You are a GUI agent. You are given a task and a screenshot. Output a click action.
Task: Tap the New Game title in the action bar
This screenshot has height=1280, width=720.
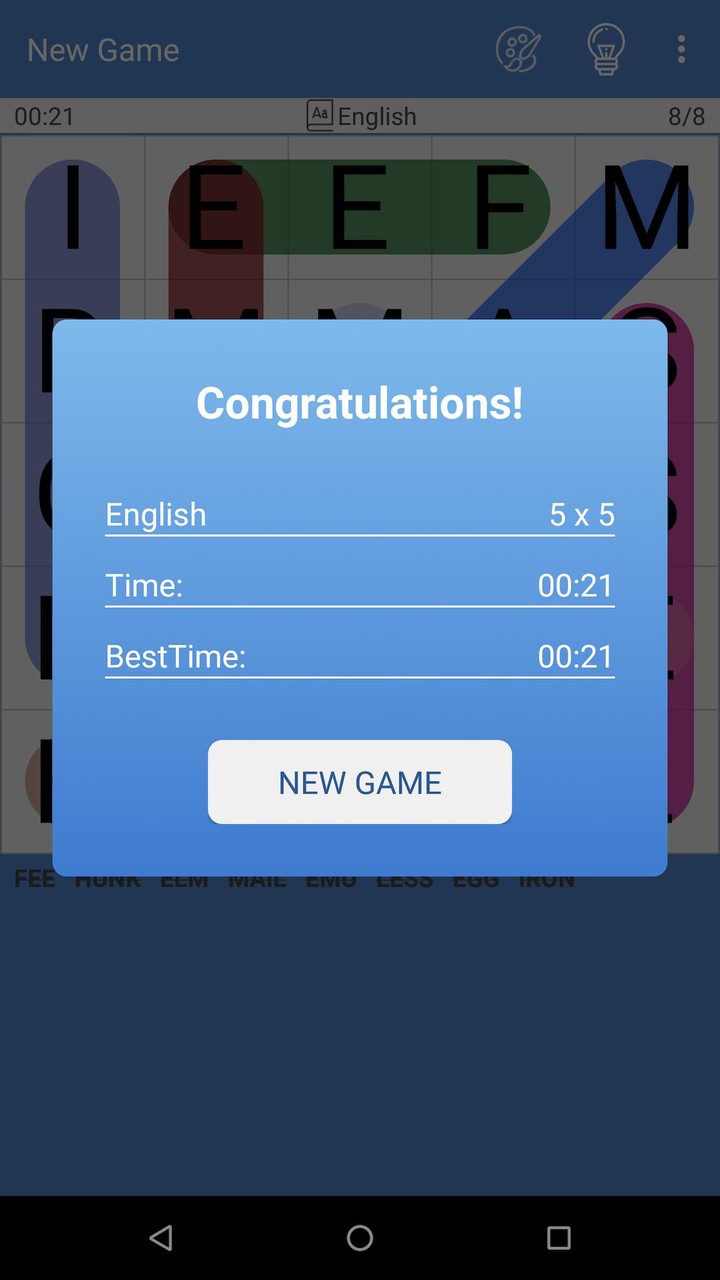104,49
